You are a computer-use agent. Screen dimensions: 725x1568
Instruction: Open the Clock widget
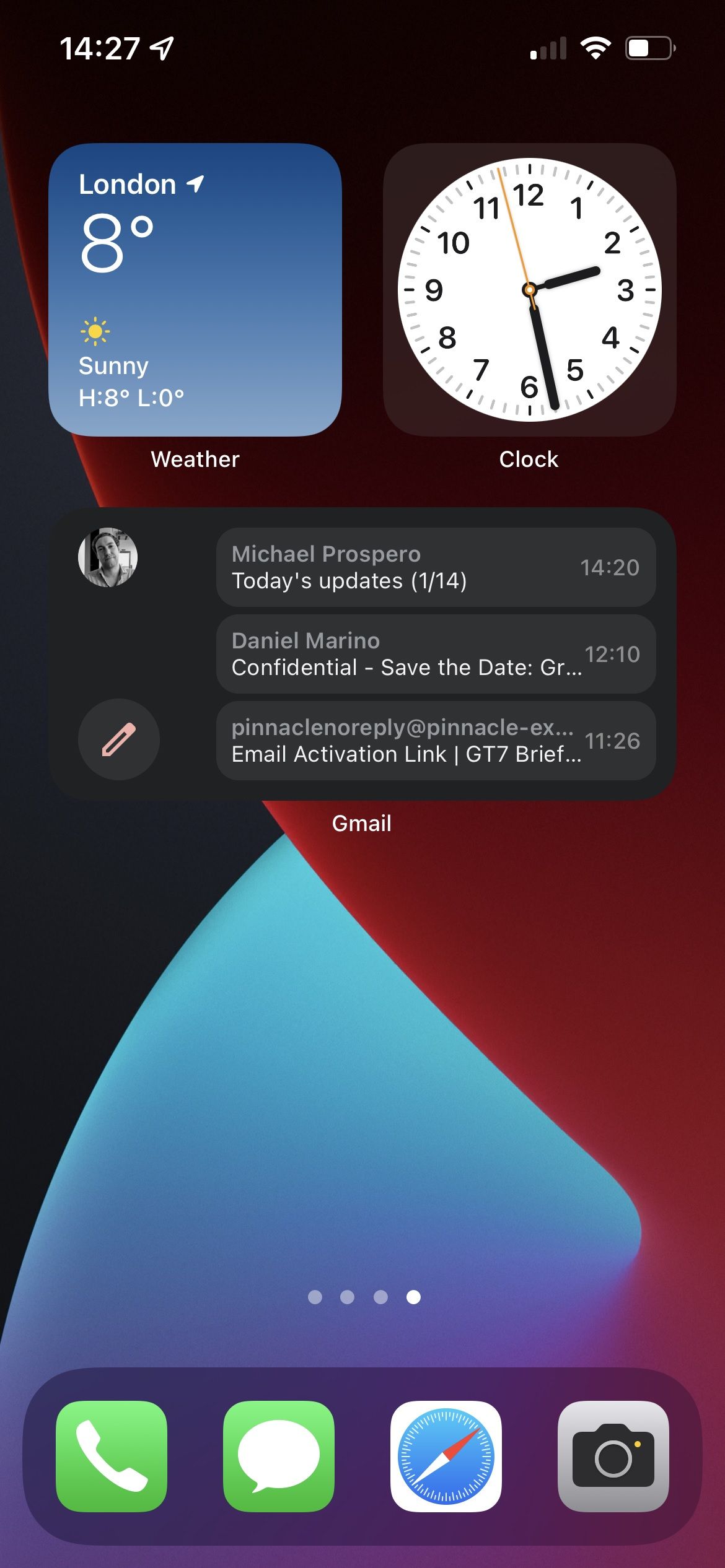(530, 288)
